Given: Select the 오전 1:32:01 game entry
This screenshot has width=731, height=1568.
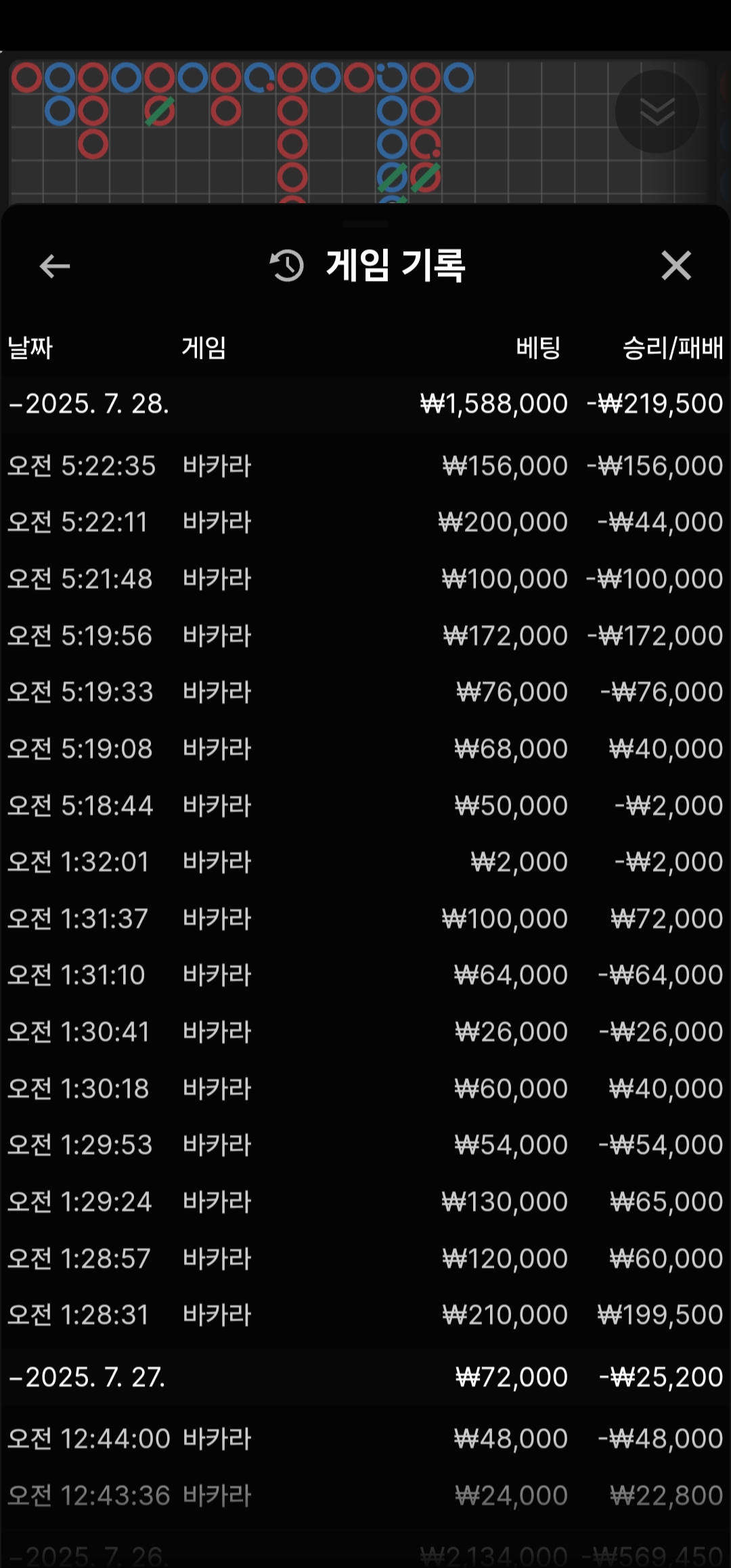Looking at the screenshot, I should tap(365, 862).
